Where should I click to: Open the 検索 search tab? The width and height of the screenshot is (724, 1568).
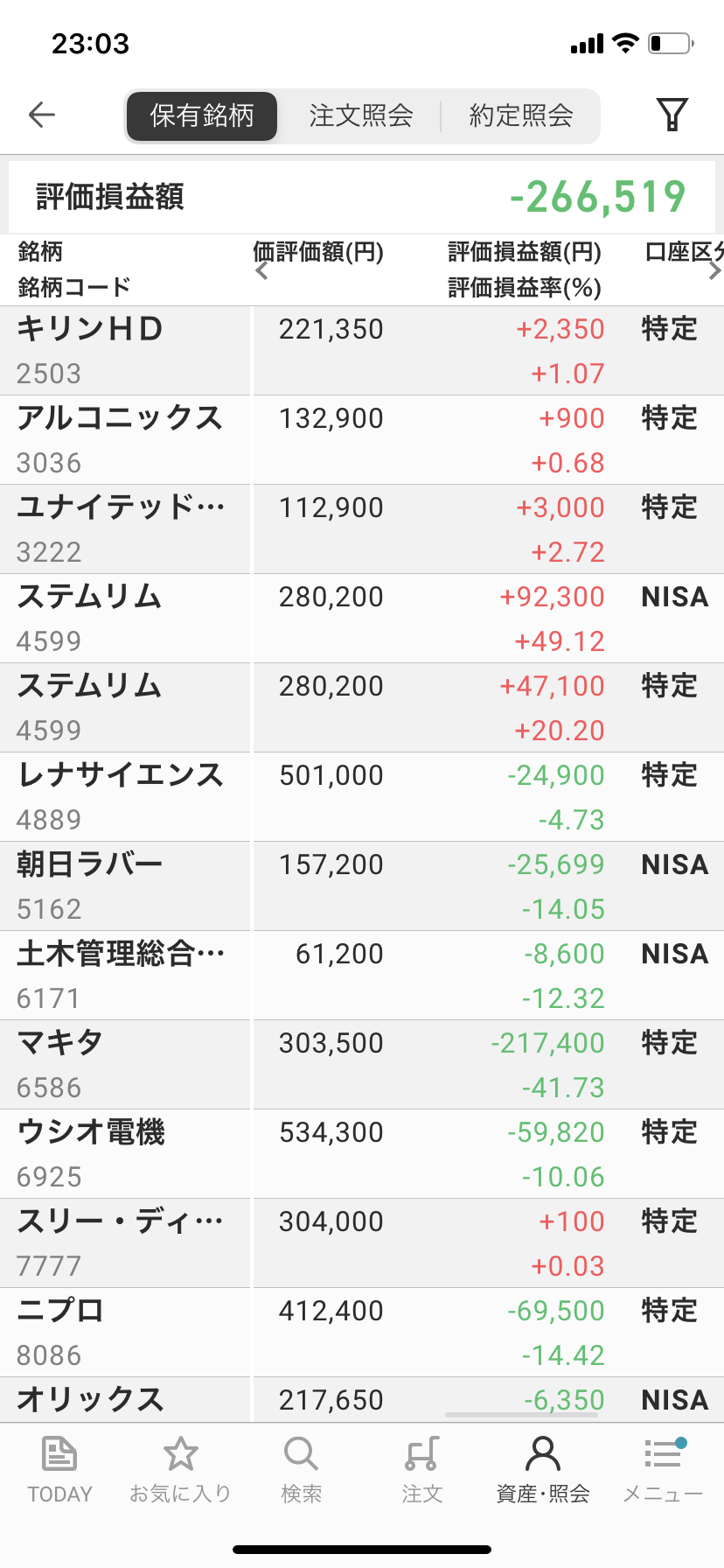tap(301, 1470)
